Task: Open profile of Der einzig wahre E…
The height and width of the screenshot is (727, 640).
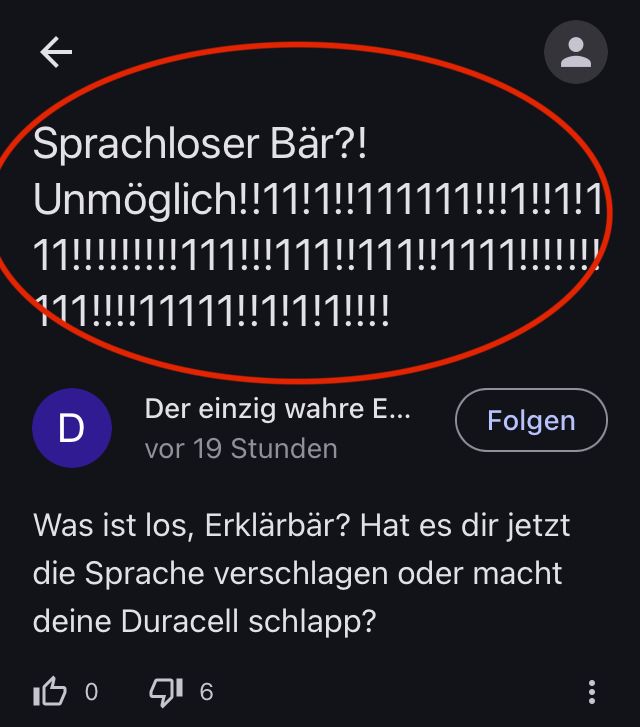Action: tap(277, 408)
